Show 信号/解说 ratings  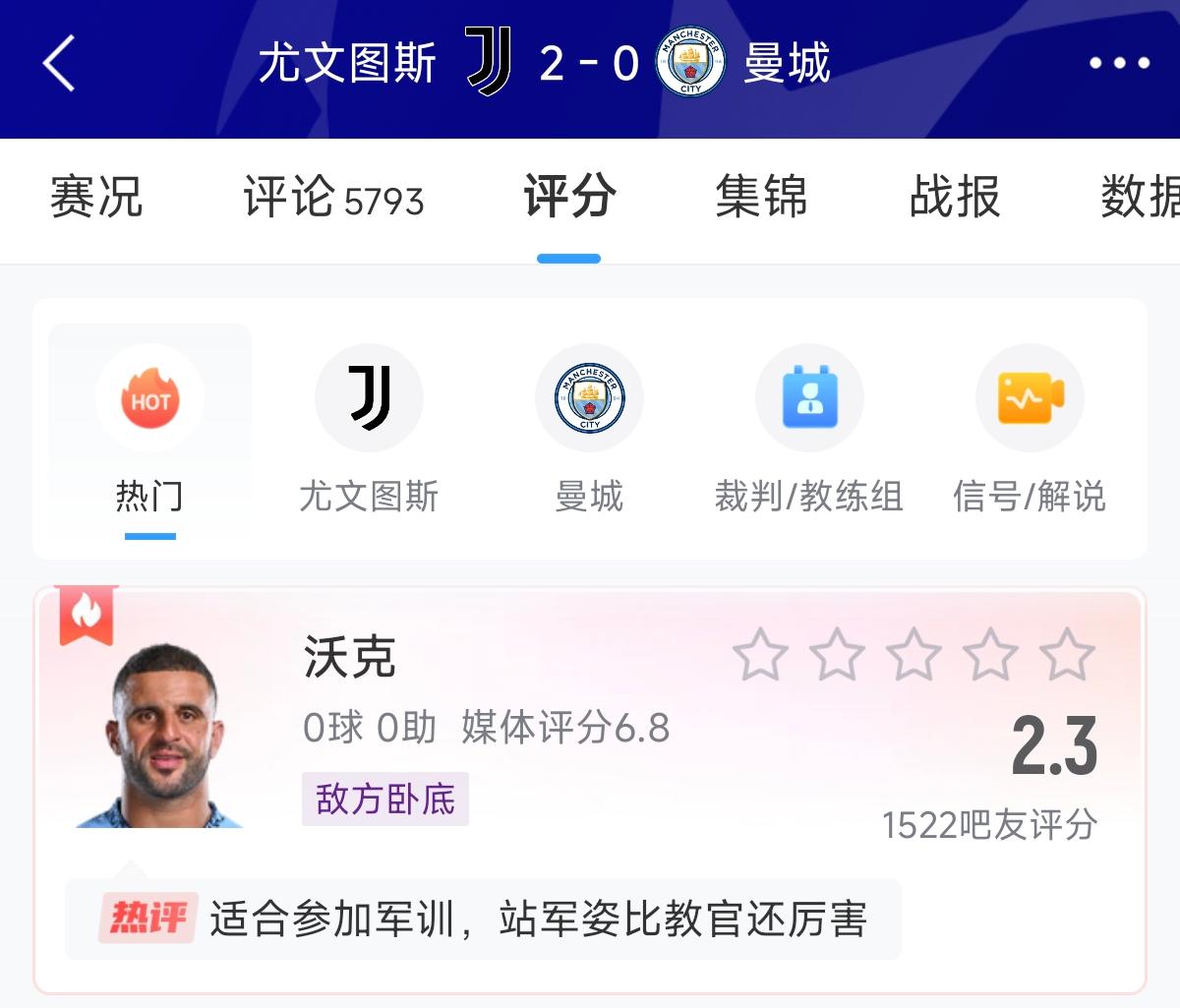[x=1029, y=433]
